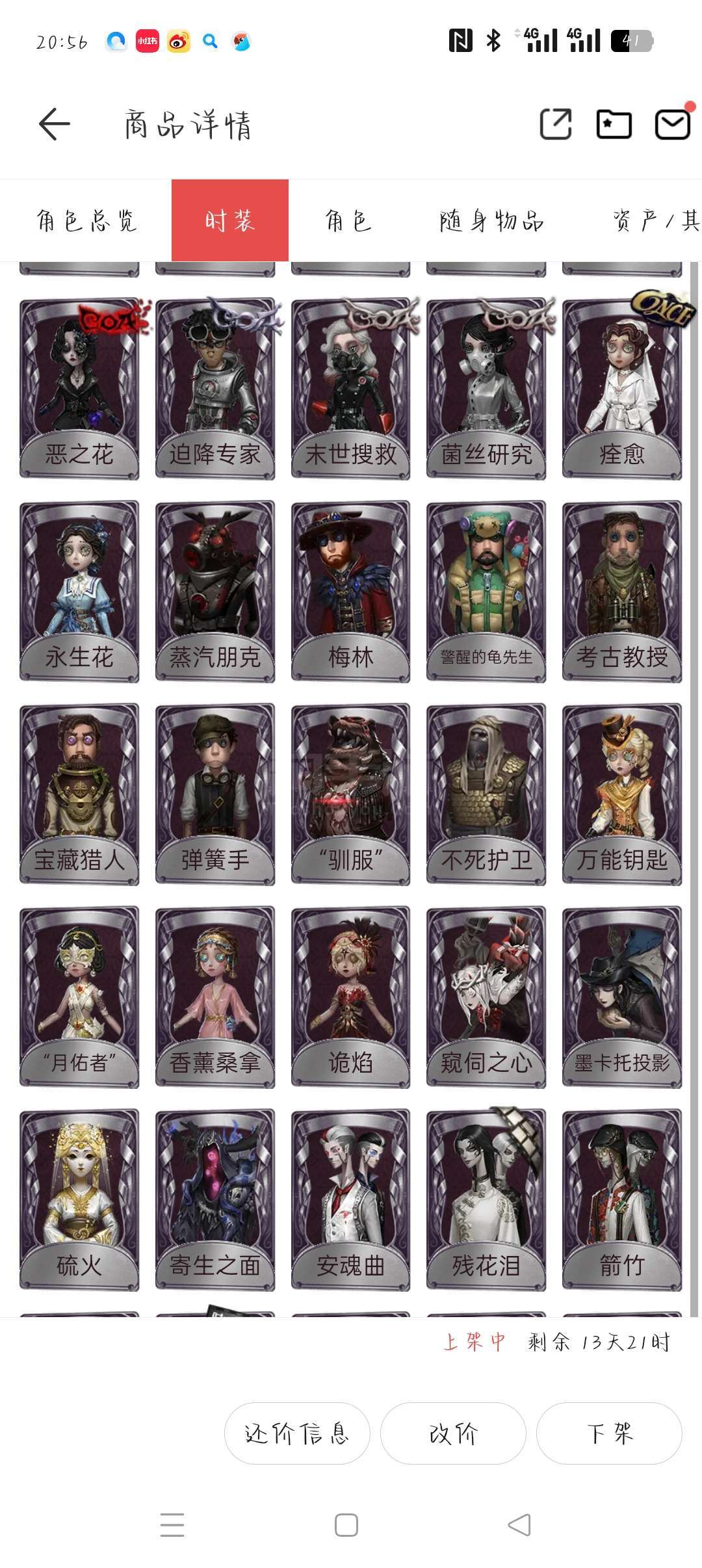Image resolution: width=702 pixels, height=1568 pixels.
Task: Tap the 还价信息 button
Action: [x=297, y=1433]
